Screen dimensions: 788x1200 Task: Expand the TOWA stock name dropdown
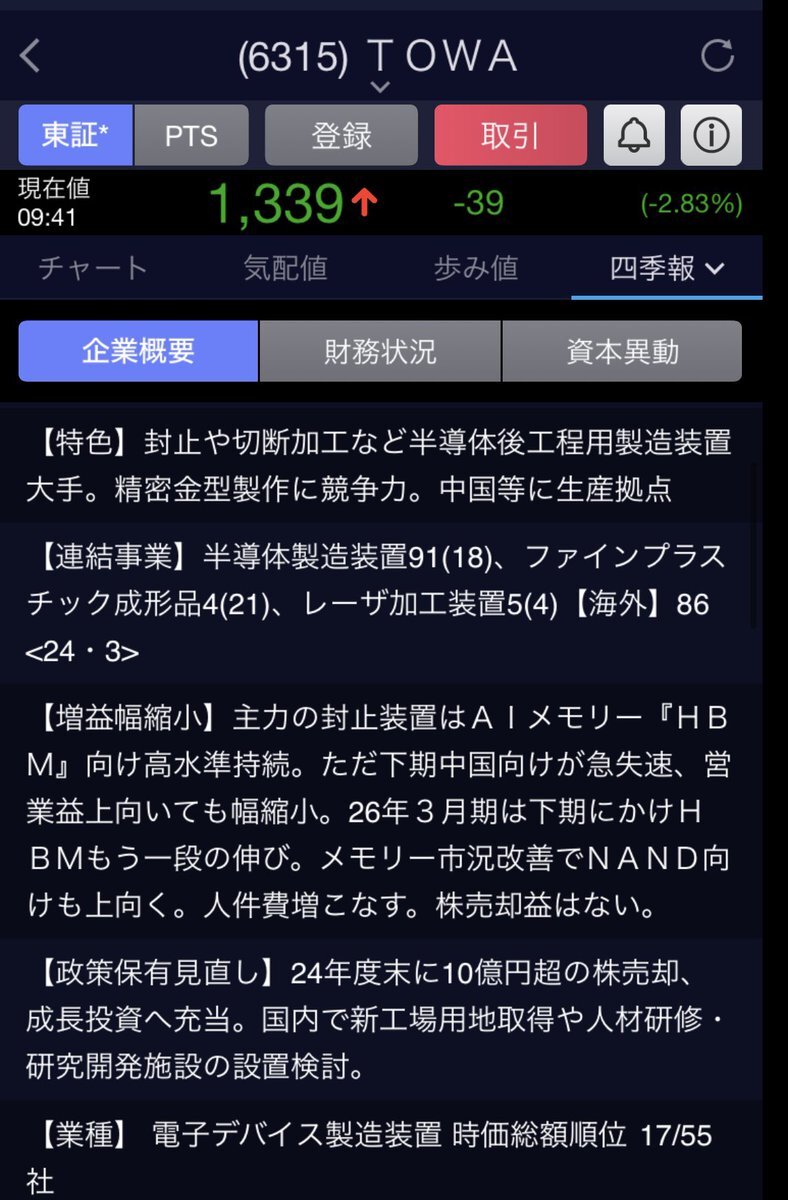point(379,87)
